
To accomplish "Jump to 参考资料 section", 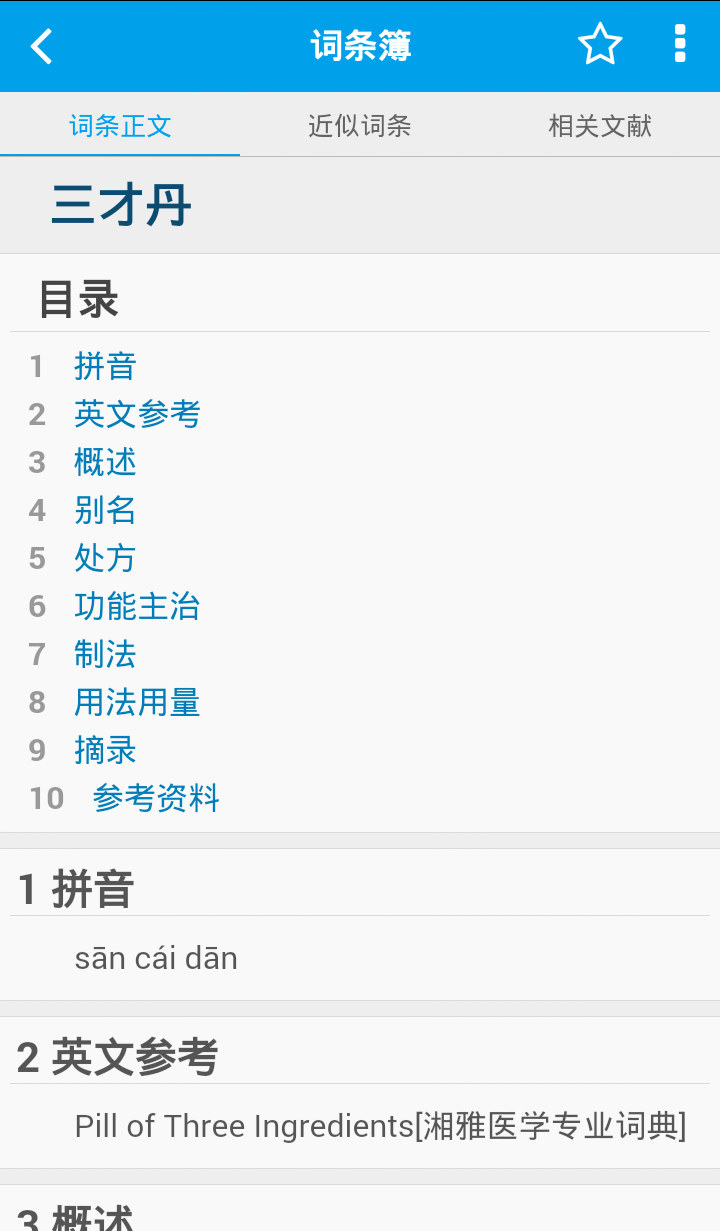I will [156, 799].
